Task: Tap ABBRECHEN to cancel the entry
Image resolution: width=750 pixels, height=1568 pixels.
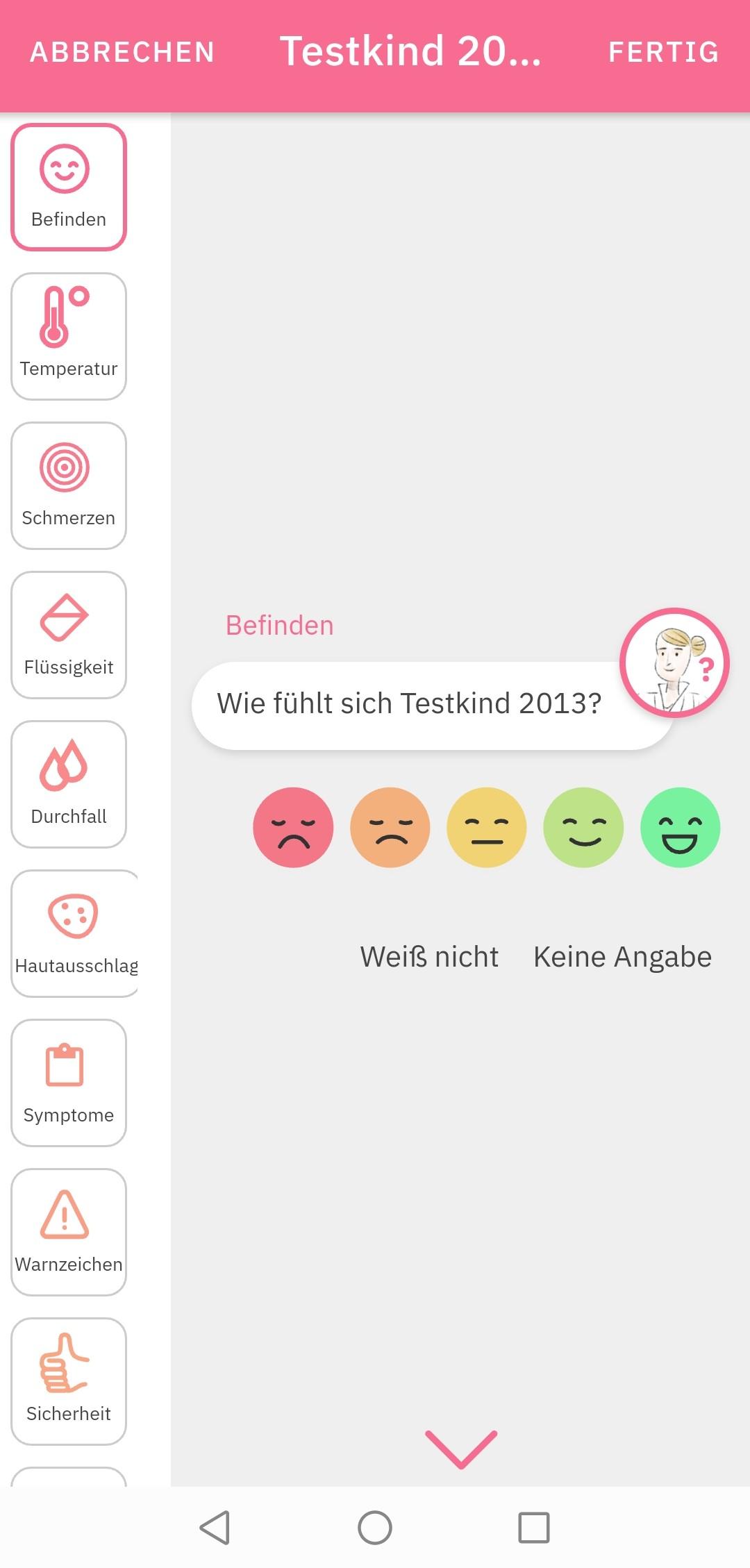Action: (122, 53)
